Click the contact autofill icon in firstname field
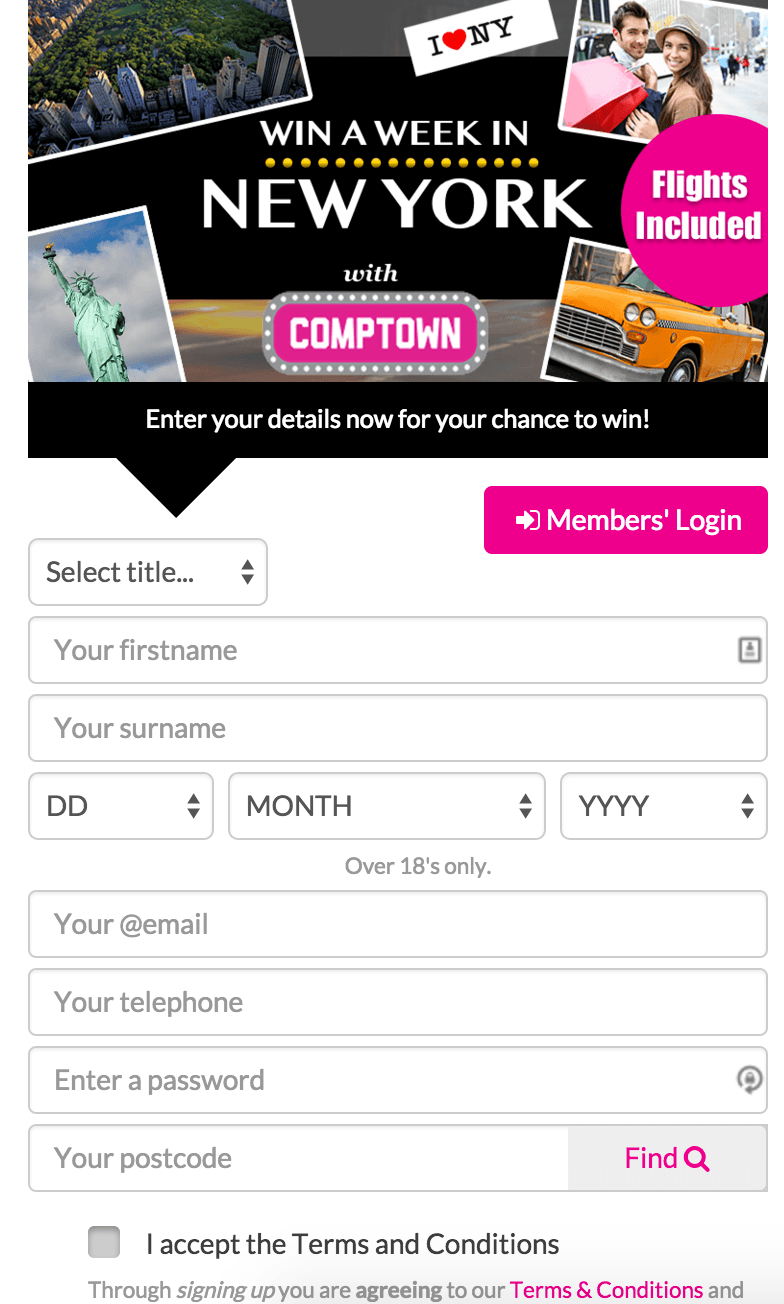 coord(750,650)
